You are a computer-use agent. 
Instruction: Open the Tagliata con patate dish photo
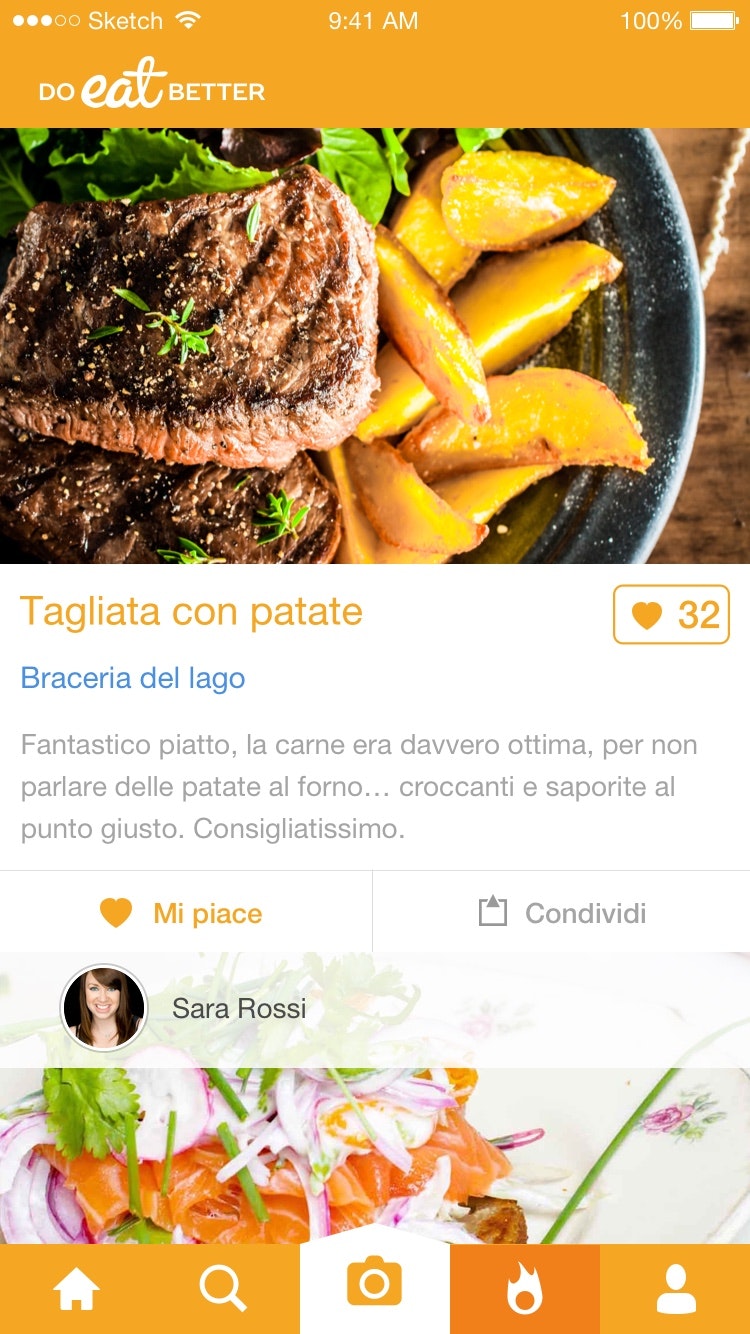(x=375, y=345)
